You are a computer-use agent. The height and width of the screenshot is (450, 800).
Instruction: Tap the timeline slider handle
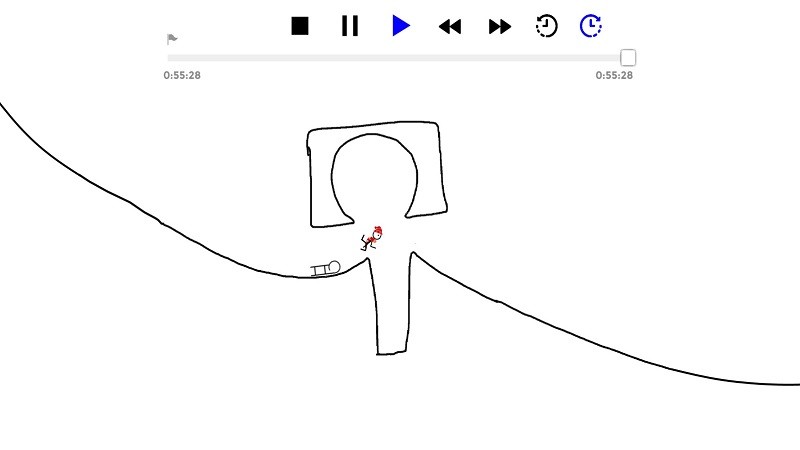click(x=628, y=58)
